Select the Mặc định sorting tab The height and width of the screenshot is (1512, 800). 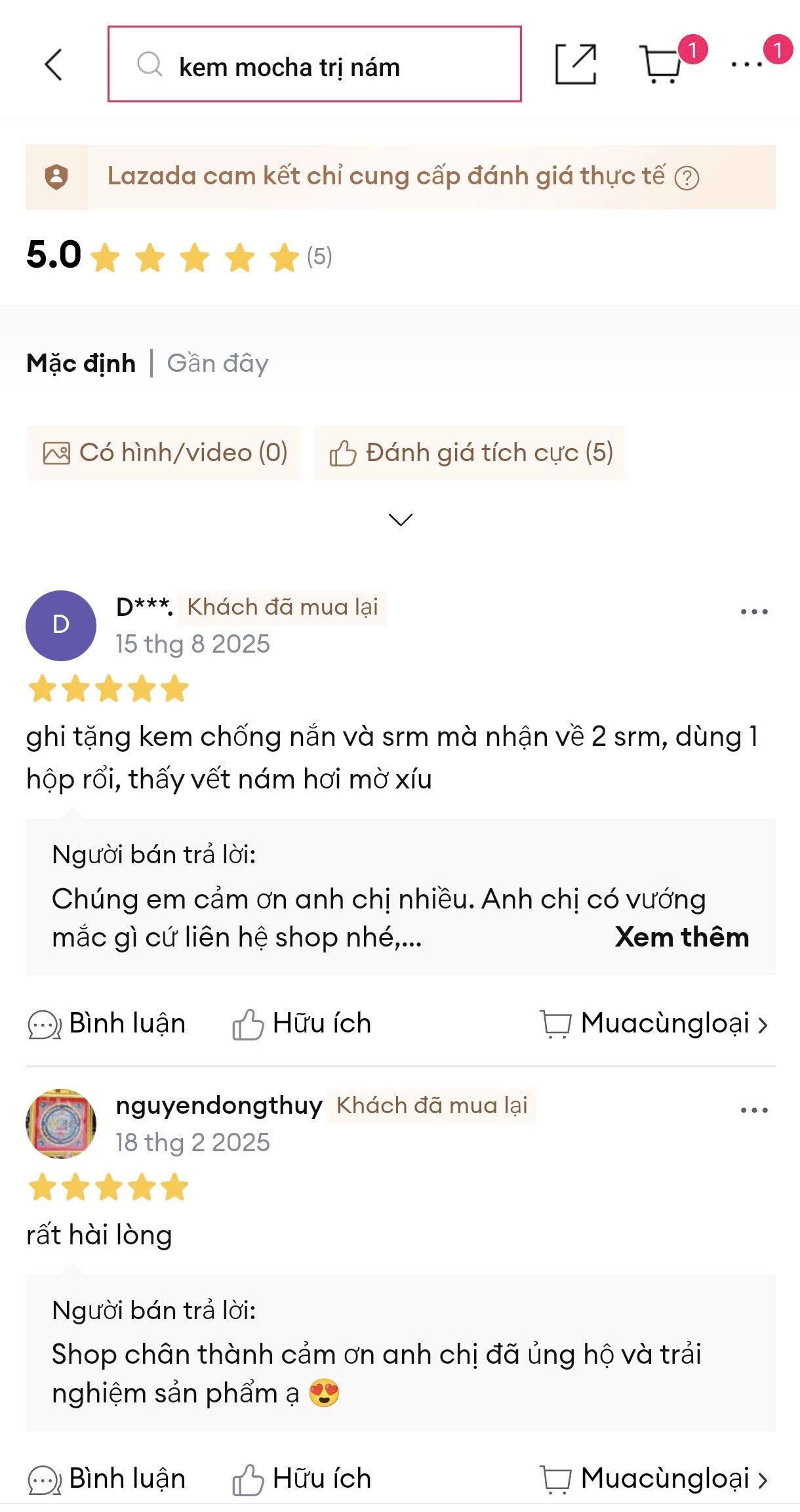click(x=81, y=363)
